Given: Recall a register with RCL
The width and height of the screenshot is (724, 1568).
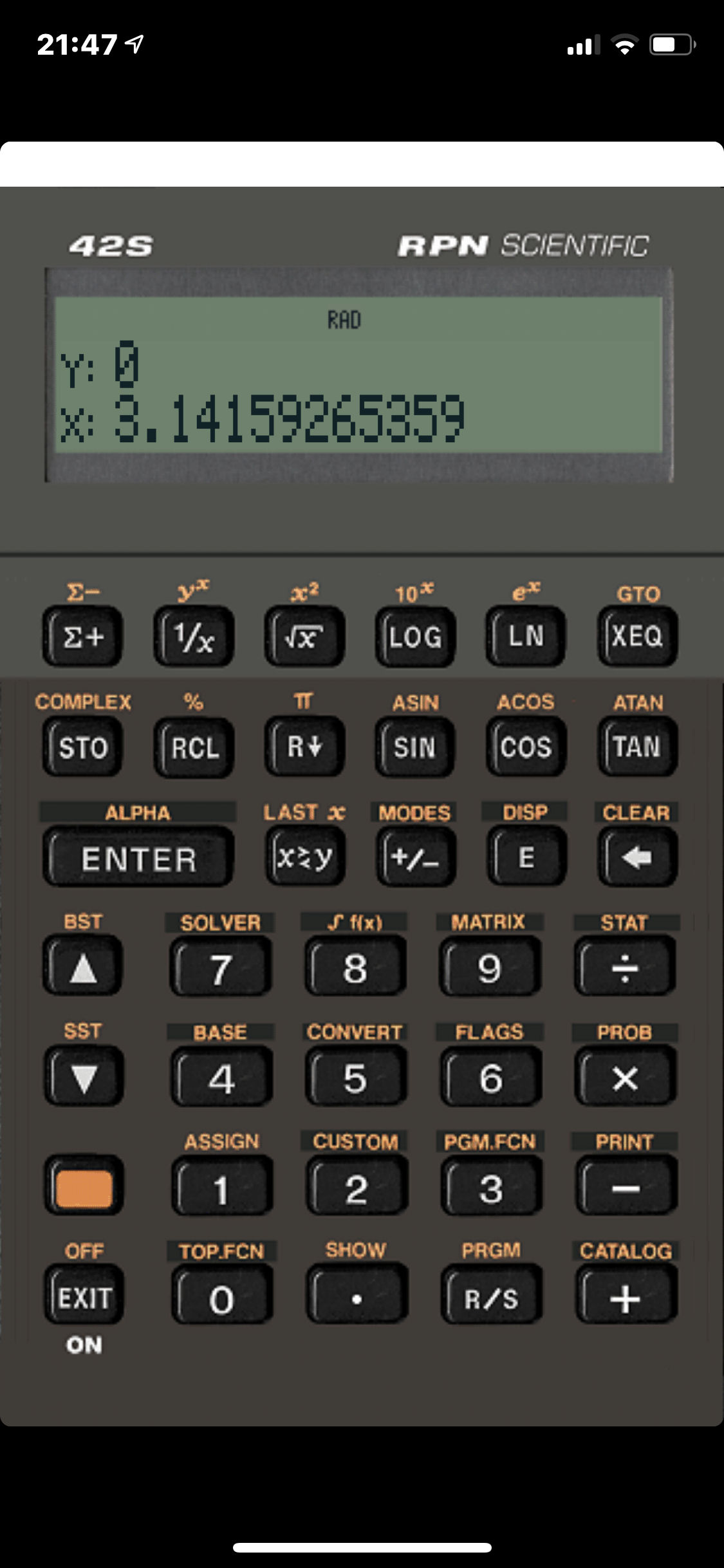Looking at the screenshot, I should click(x=193, y=747).
